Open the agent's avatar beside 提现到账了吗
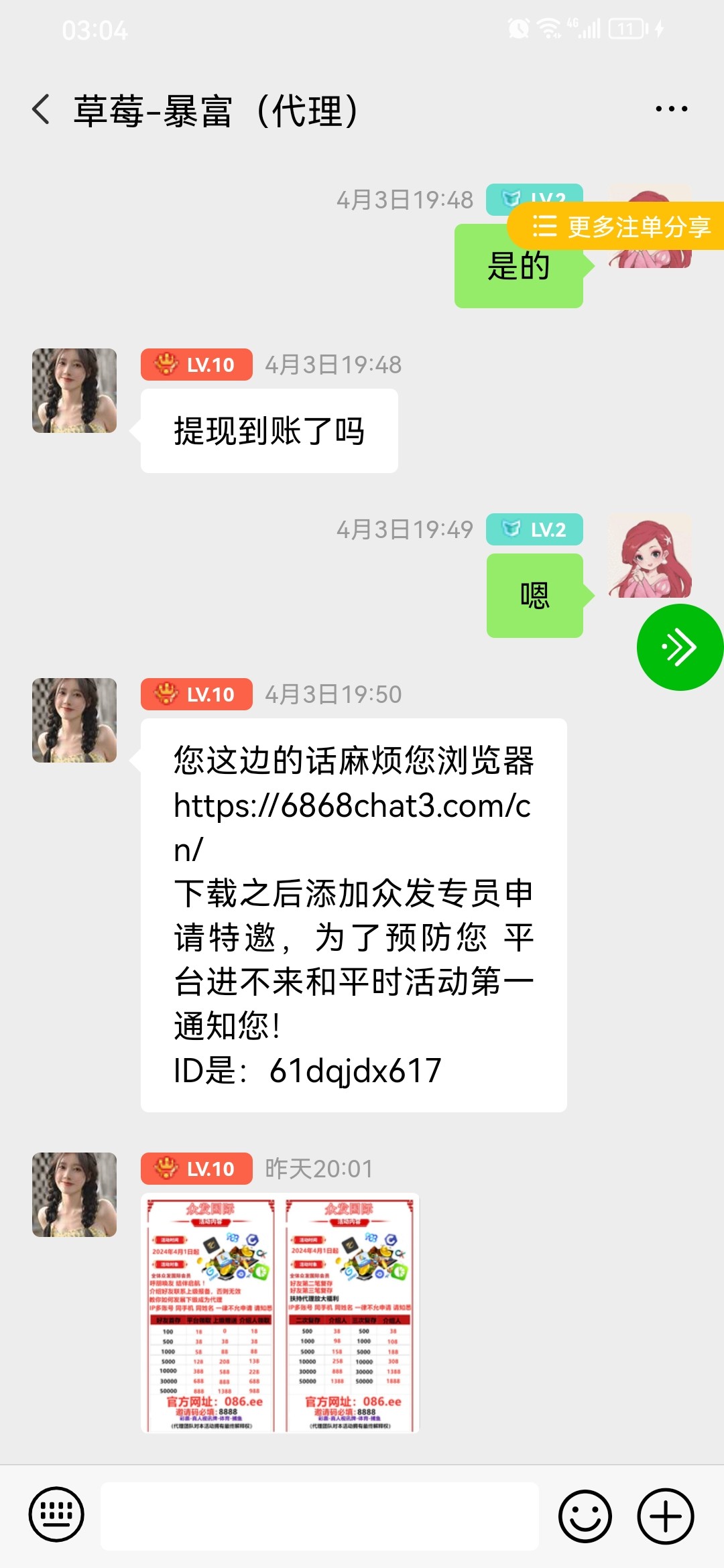This screenshot has height=1568, width=724. 74,391
